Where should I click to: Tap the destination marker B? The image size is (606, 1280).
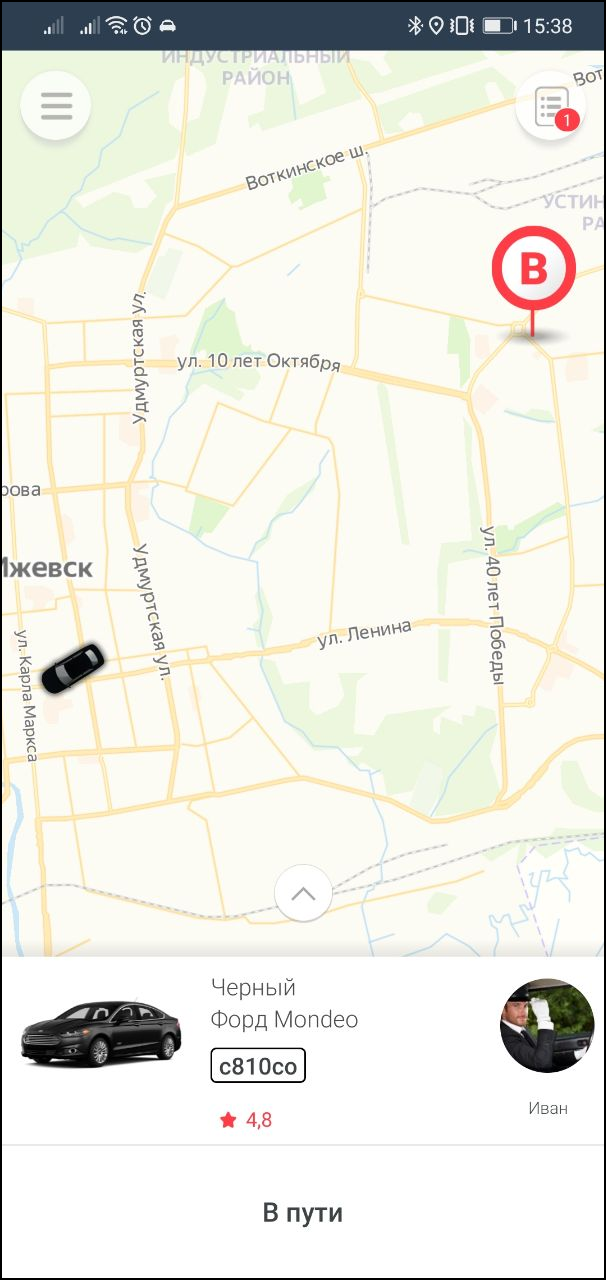pyautogui.click(x=533, y=269)
